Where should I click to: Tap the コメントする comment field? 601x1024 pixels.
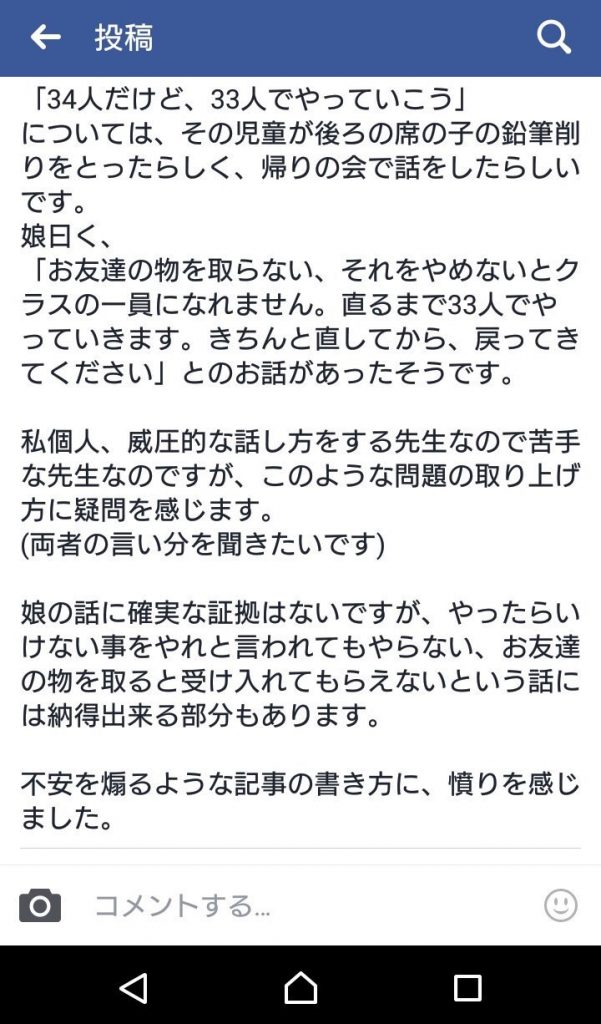[307, 906]
